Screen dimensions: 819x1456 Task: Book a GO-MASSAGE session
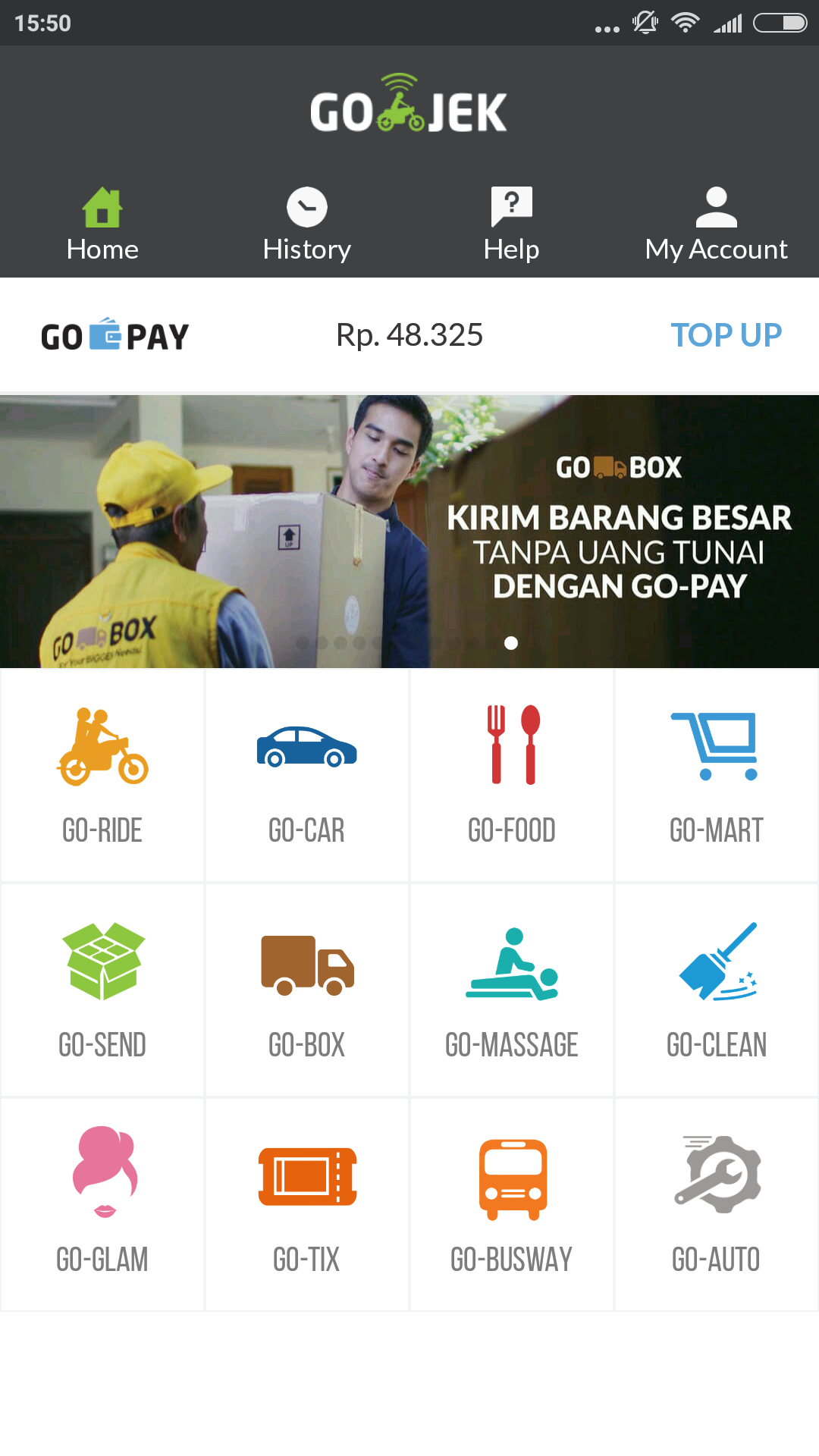[512, 990]
